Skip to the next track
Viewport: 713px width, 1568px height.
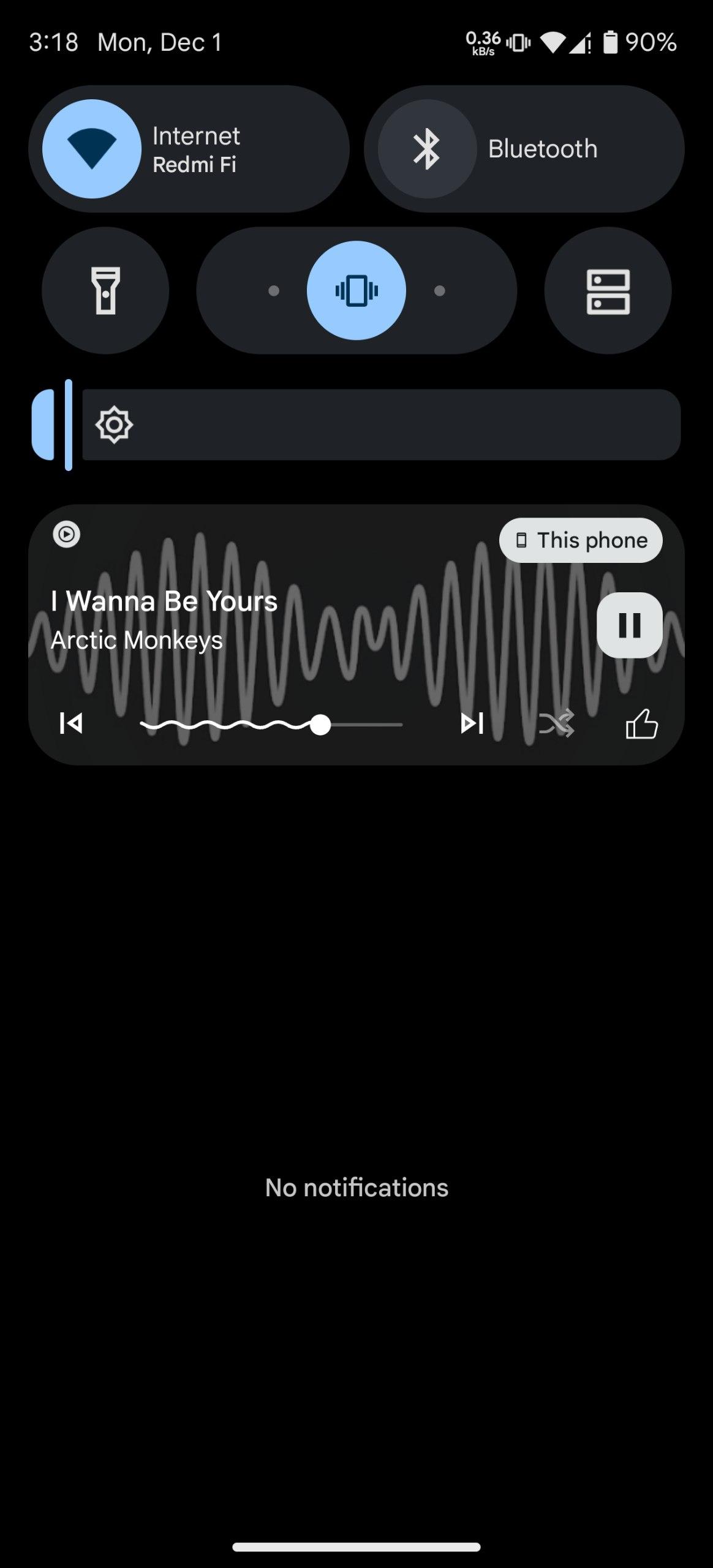(x=472, y=723)
